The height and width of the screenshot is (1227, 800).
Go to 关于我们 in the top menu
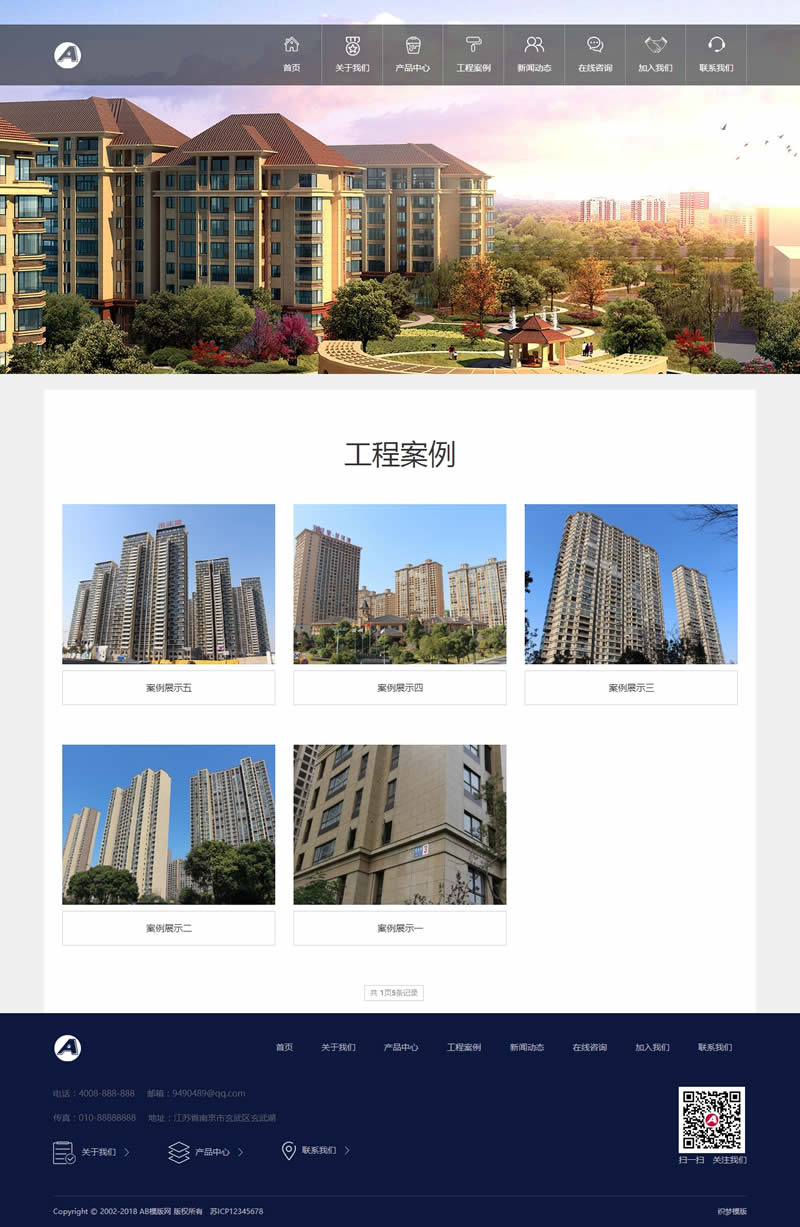352,55
